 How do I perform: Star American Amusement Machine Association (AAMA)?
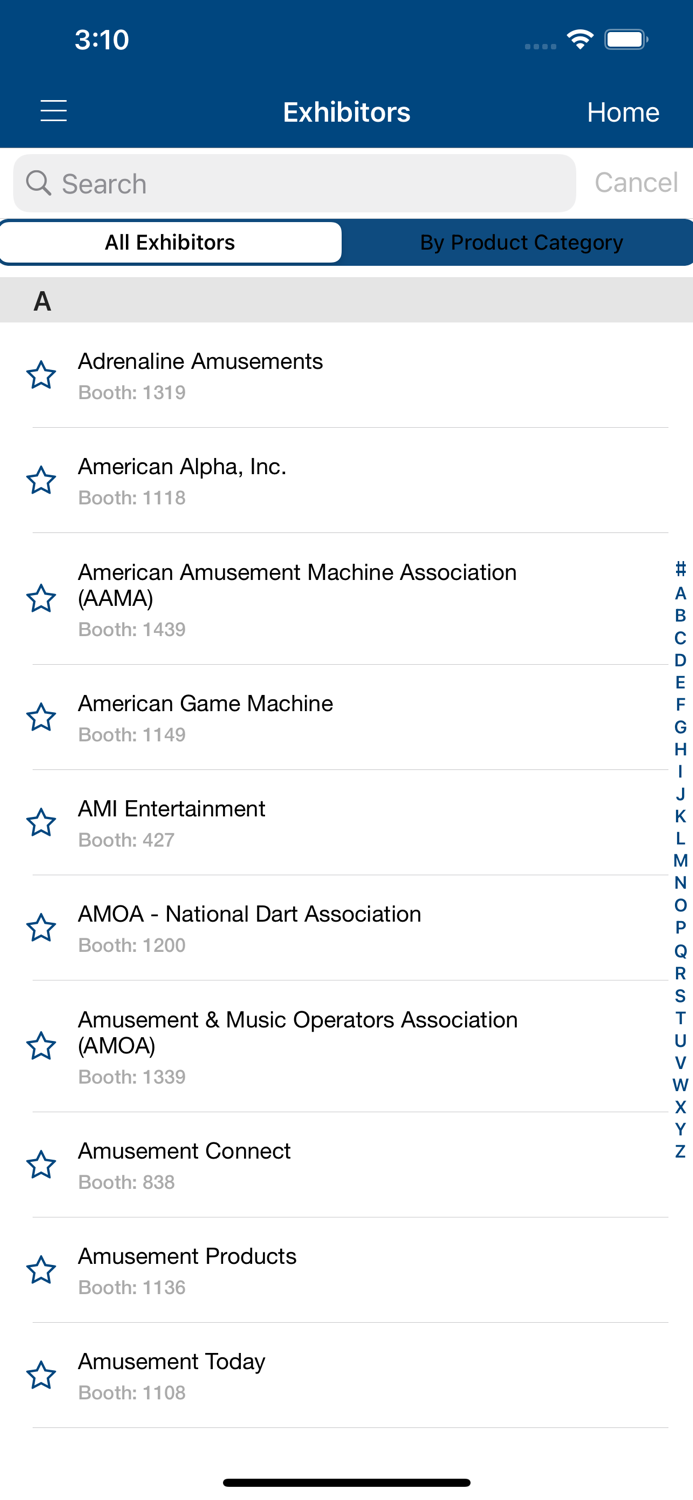(41, 599)
